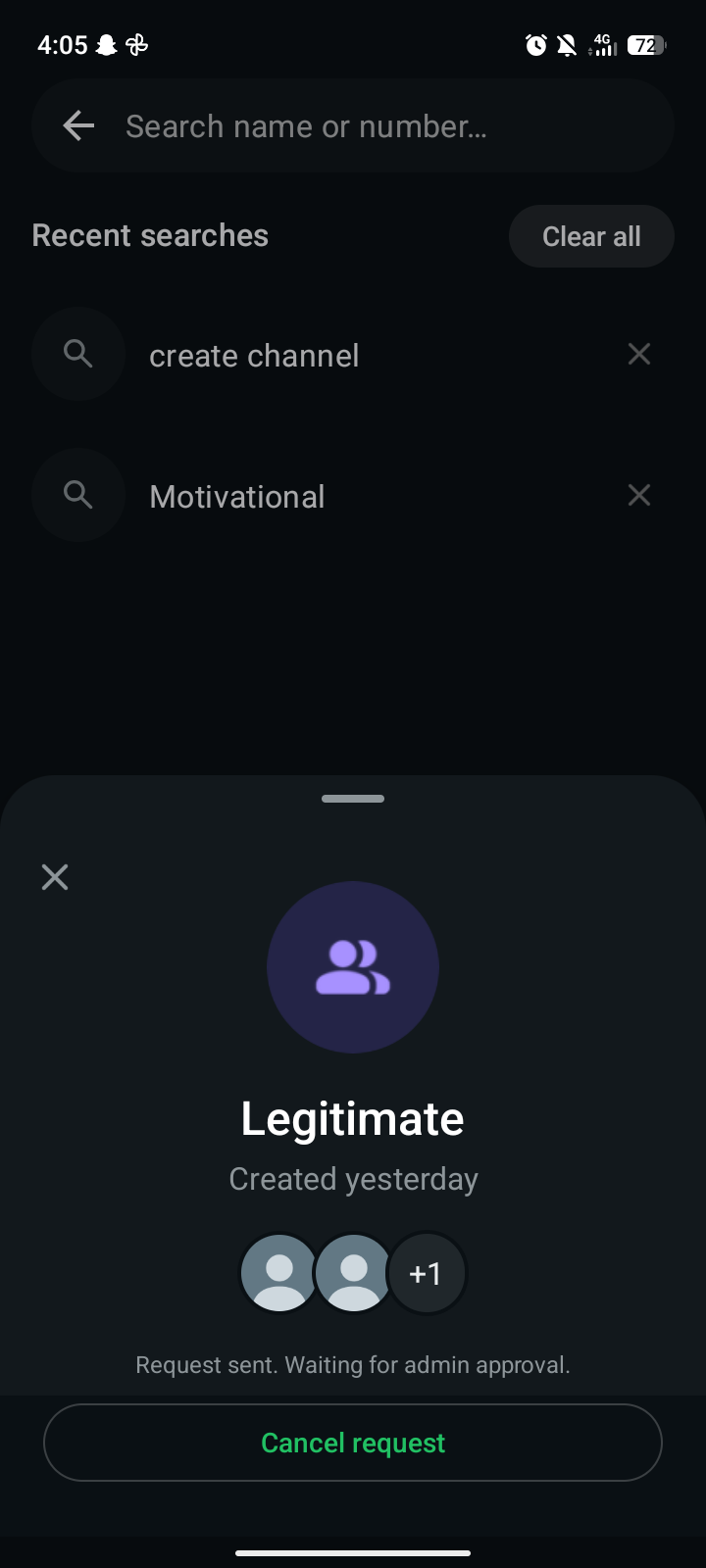The height and width of the screenshot is (1568, 706).
Task: Clear all recent searches
Action: [x=591, y=236]
